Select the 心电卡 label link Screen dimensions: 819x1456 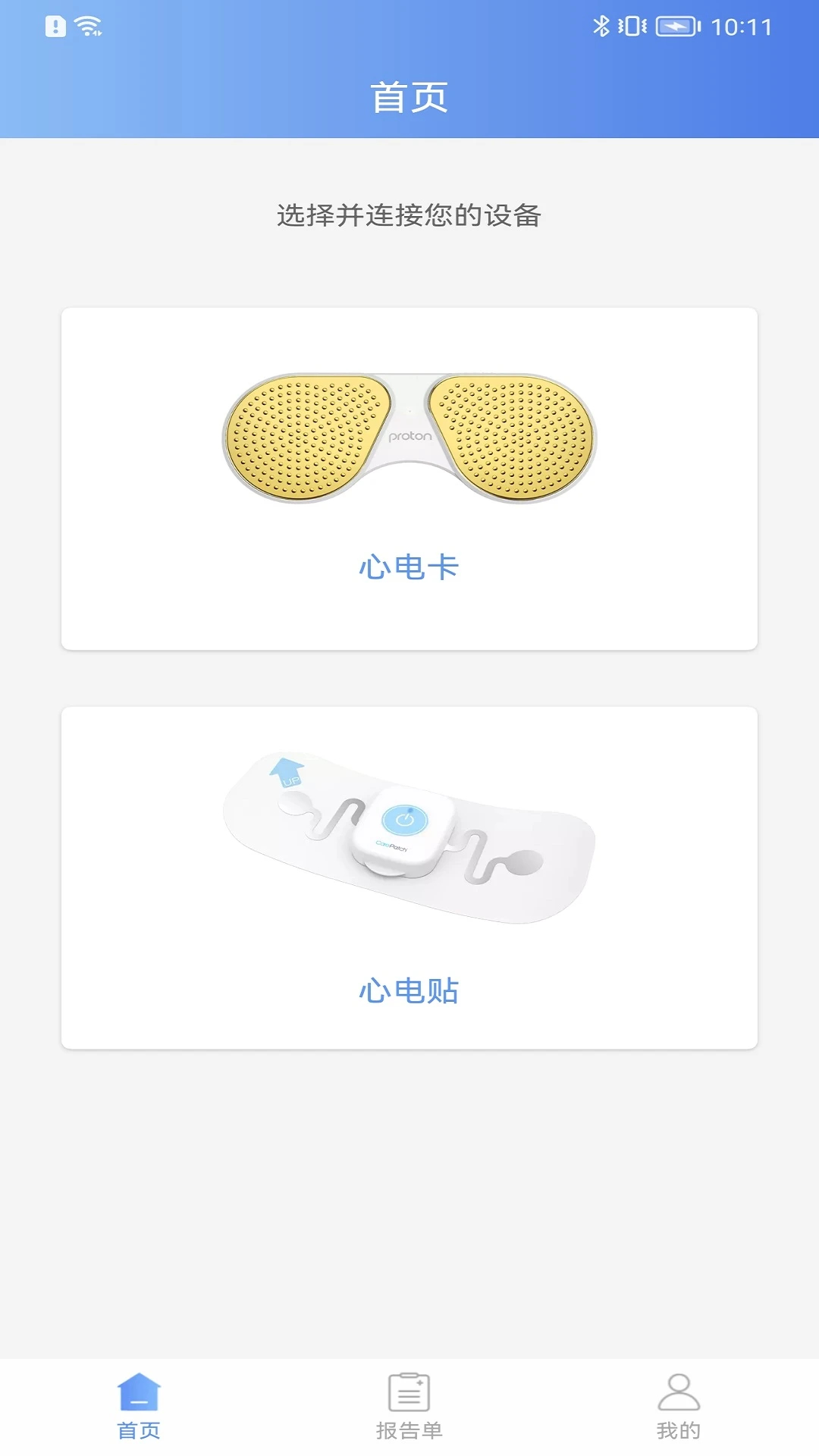coord(409,566)
